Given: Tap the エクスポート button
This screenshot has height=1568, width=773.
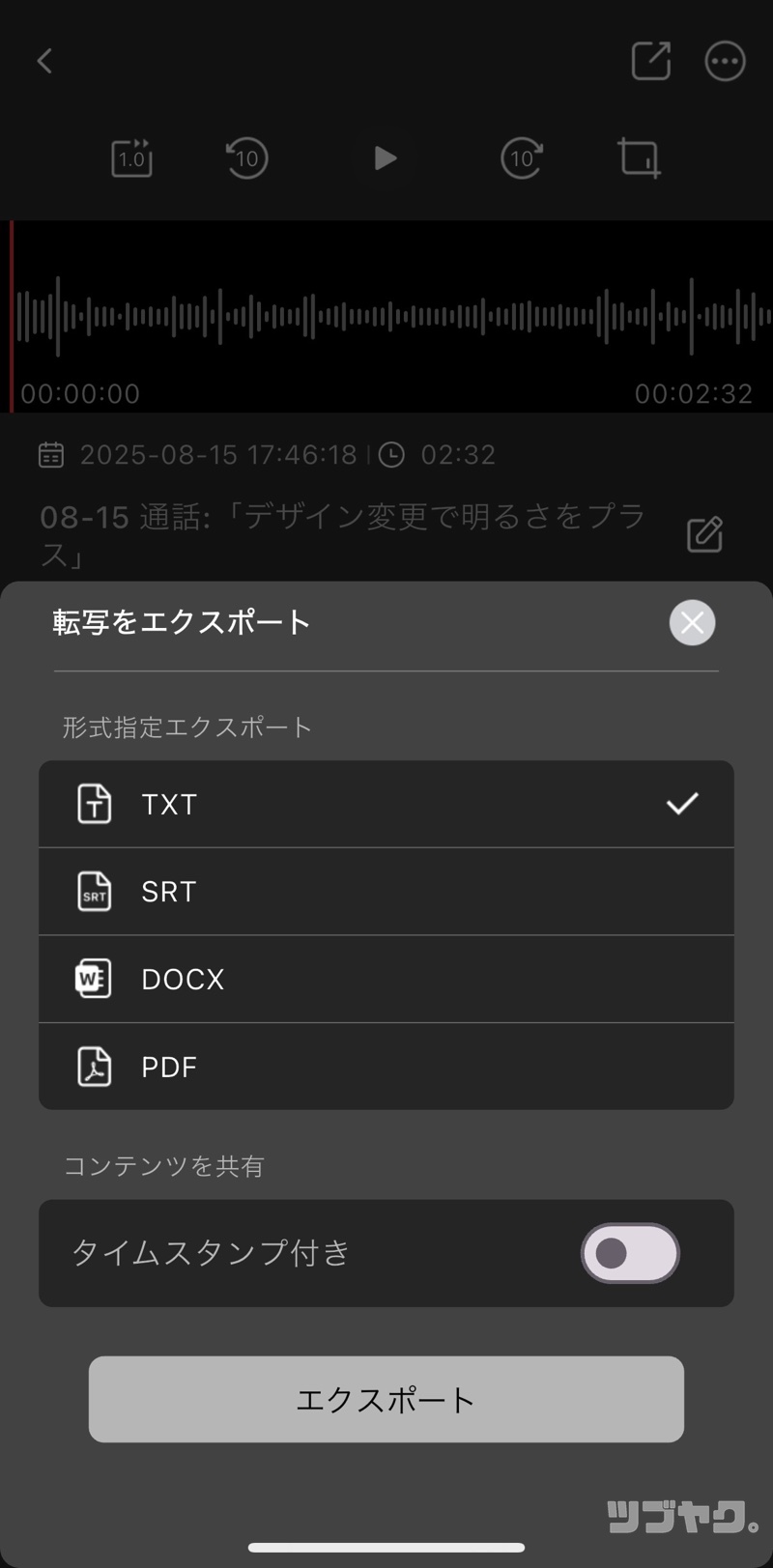Looking at the screenshot, I should pos(386,1399).
